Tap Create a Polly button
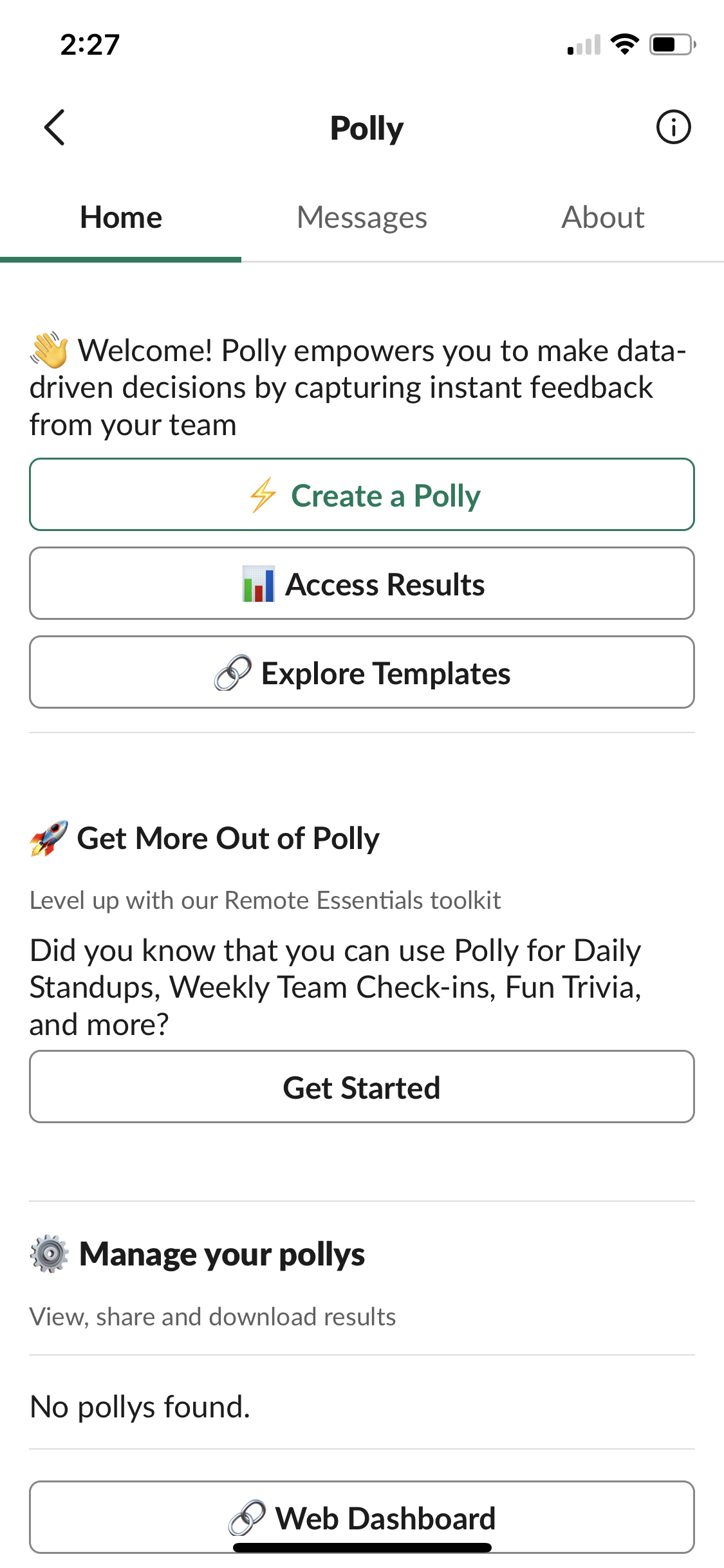The height and width of the screenshot is (1568, 724). 362,495
